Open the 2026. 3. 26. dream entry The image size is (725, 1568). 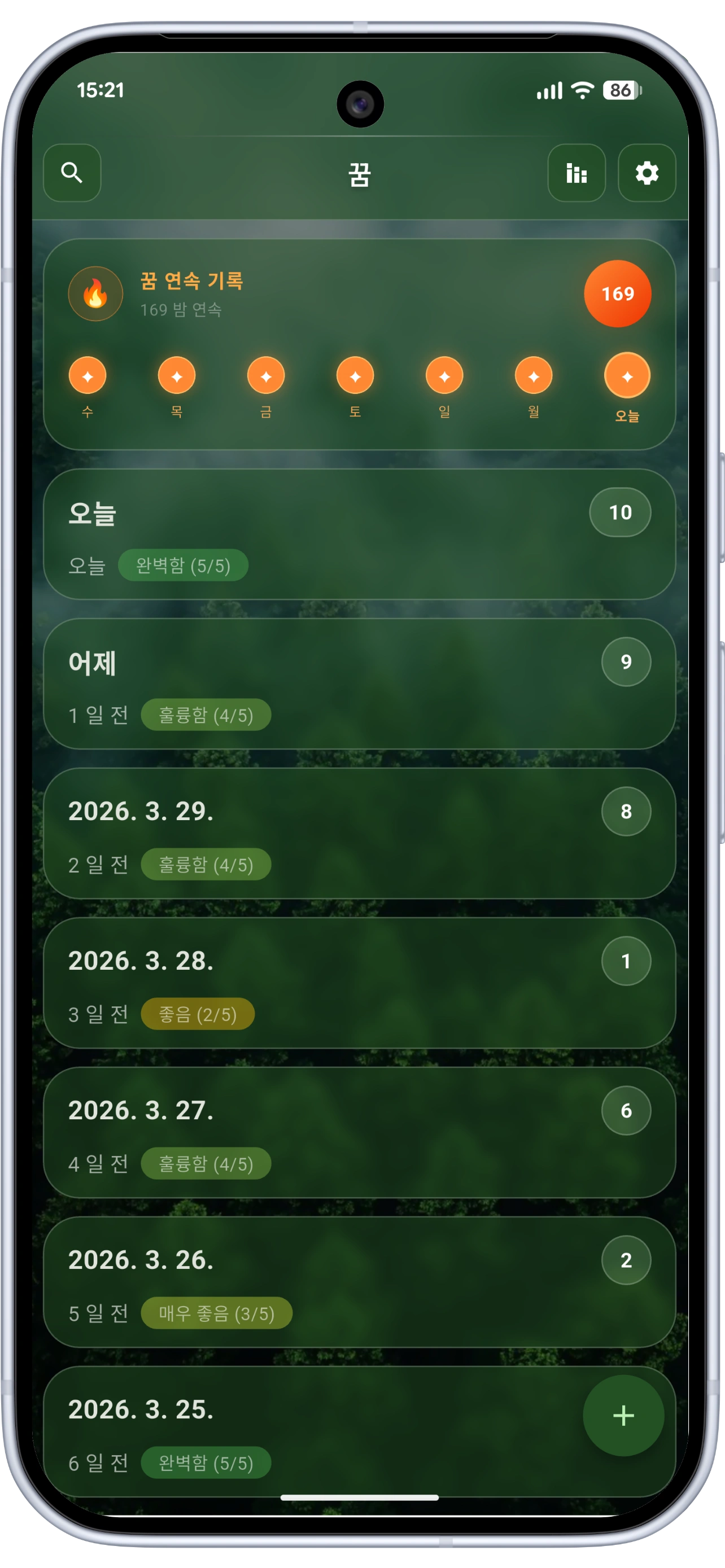[x=359, y=1282]
